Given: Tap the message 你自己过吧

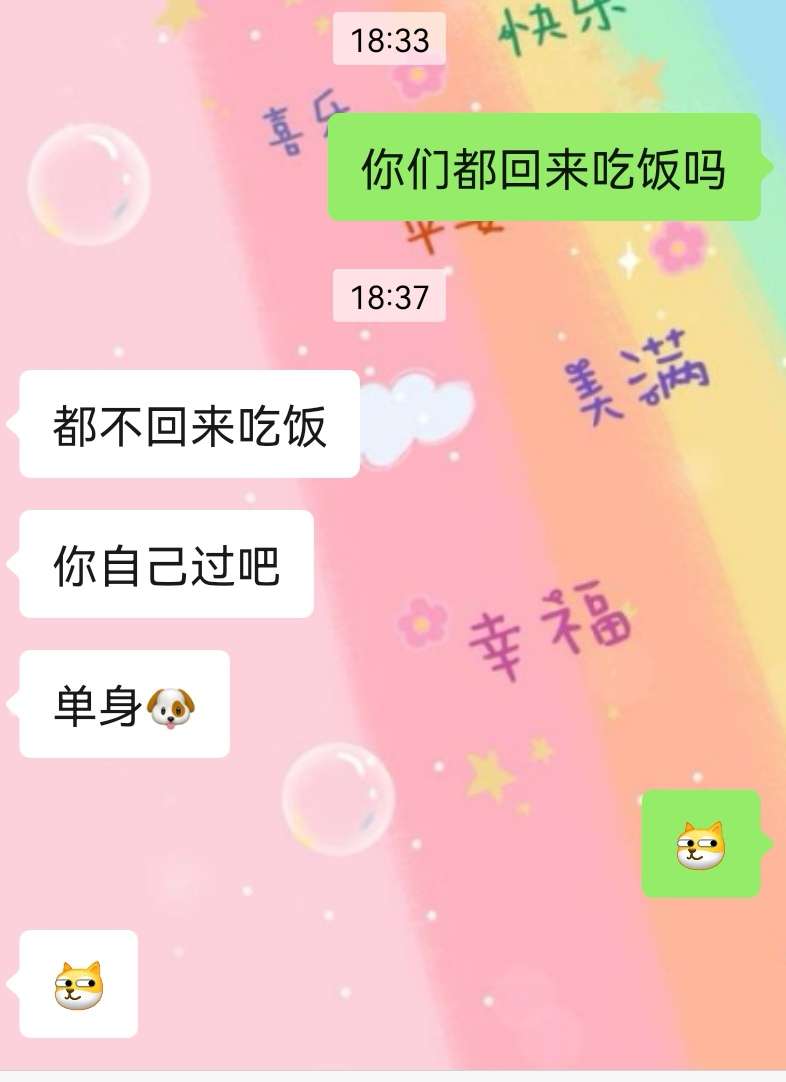Looking at the screenshot, I should pos(166,565).
